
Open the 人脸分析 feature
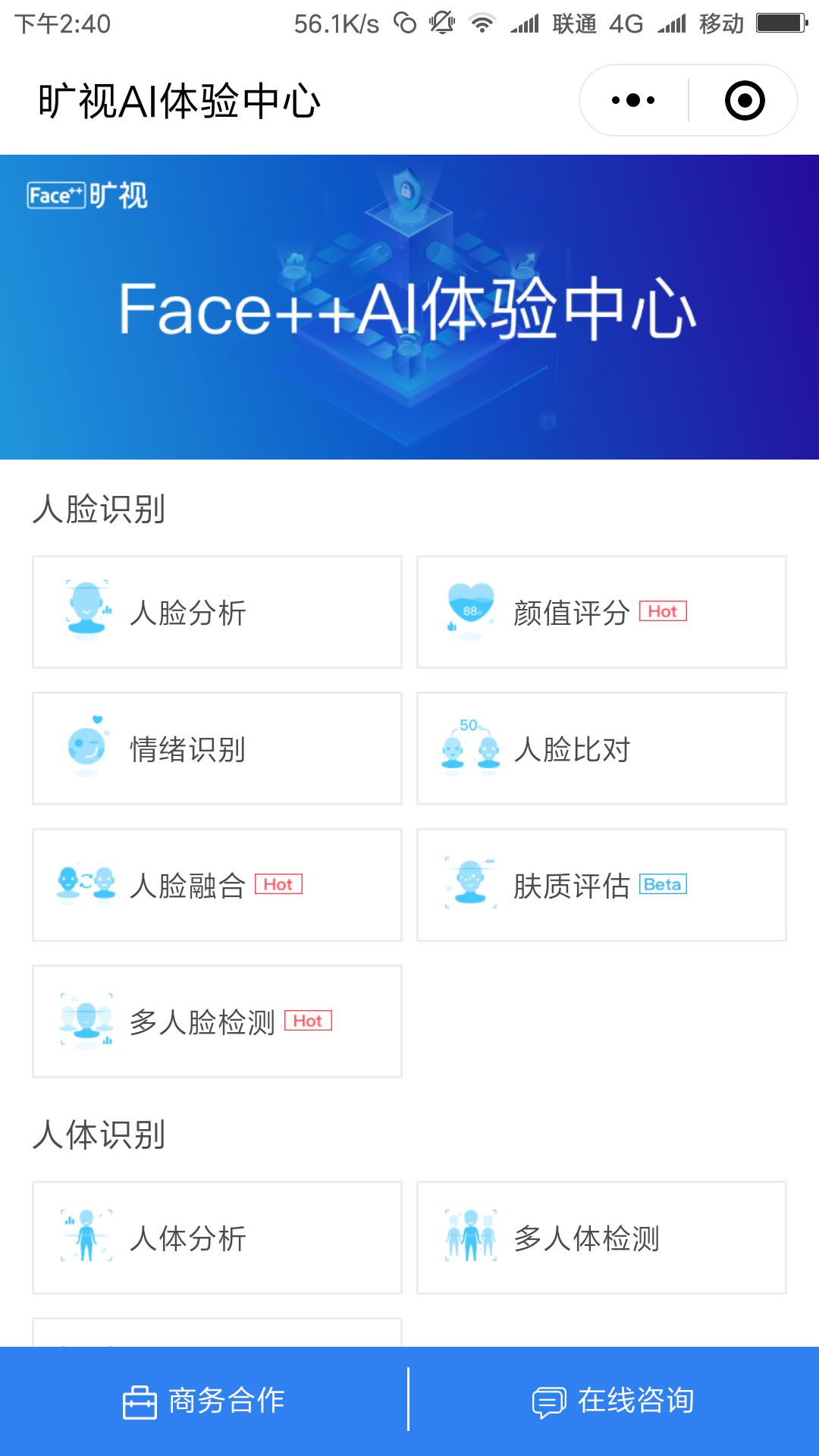217,612
